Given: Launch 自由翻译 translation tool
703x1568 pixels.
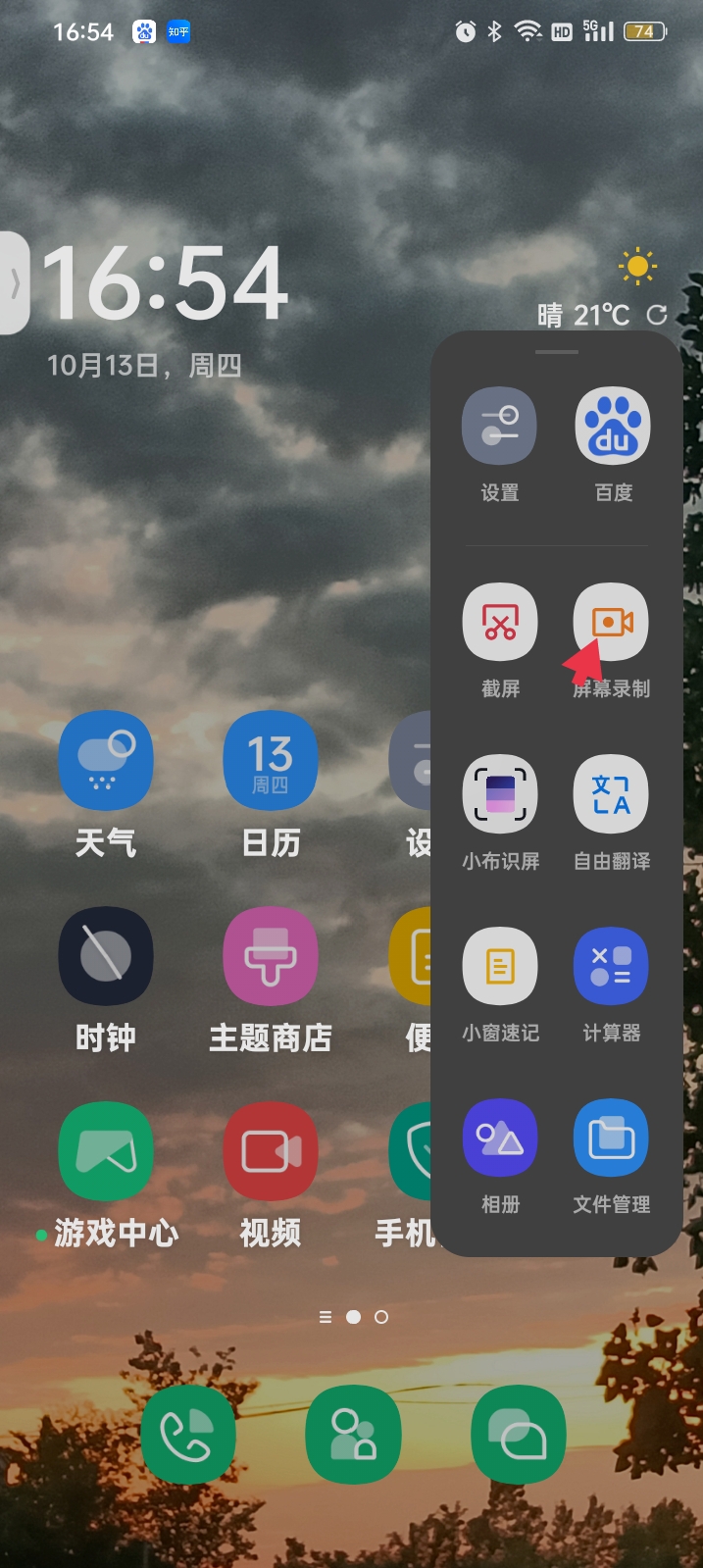Looking at the screenshot, I should [612, 793].
